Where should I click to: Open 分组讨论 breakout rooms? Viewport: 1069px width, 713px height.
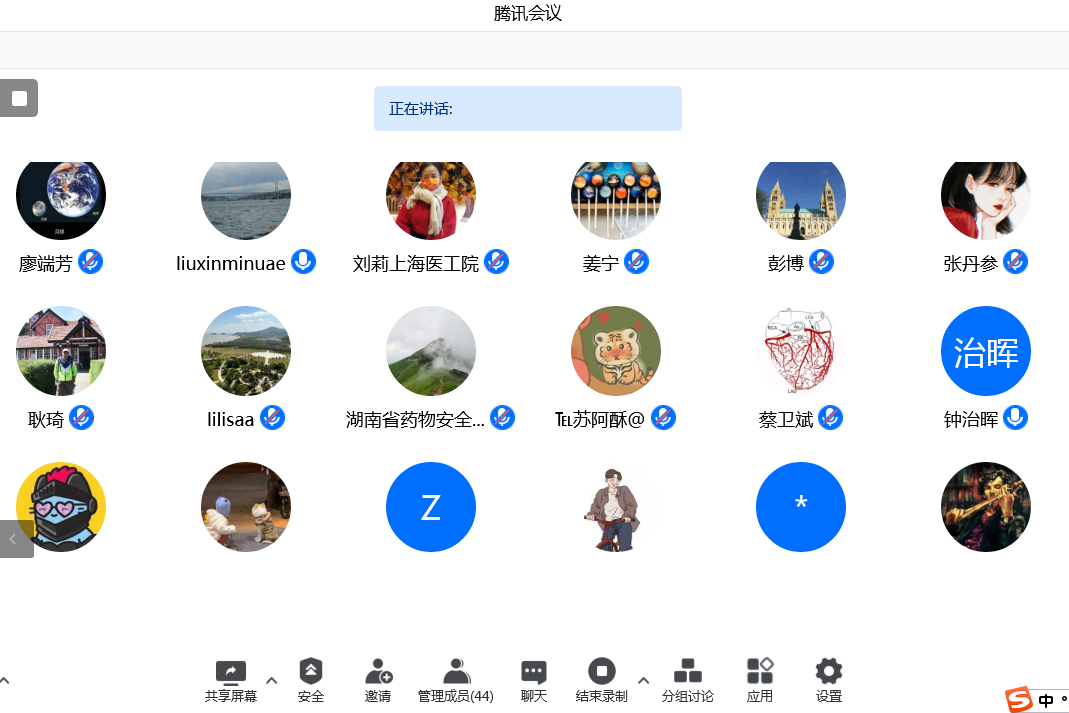pyautogui.click(x=688, y=681)
